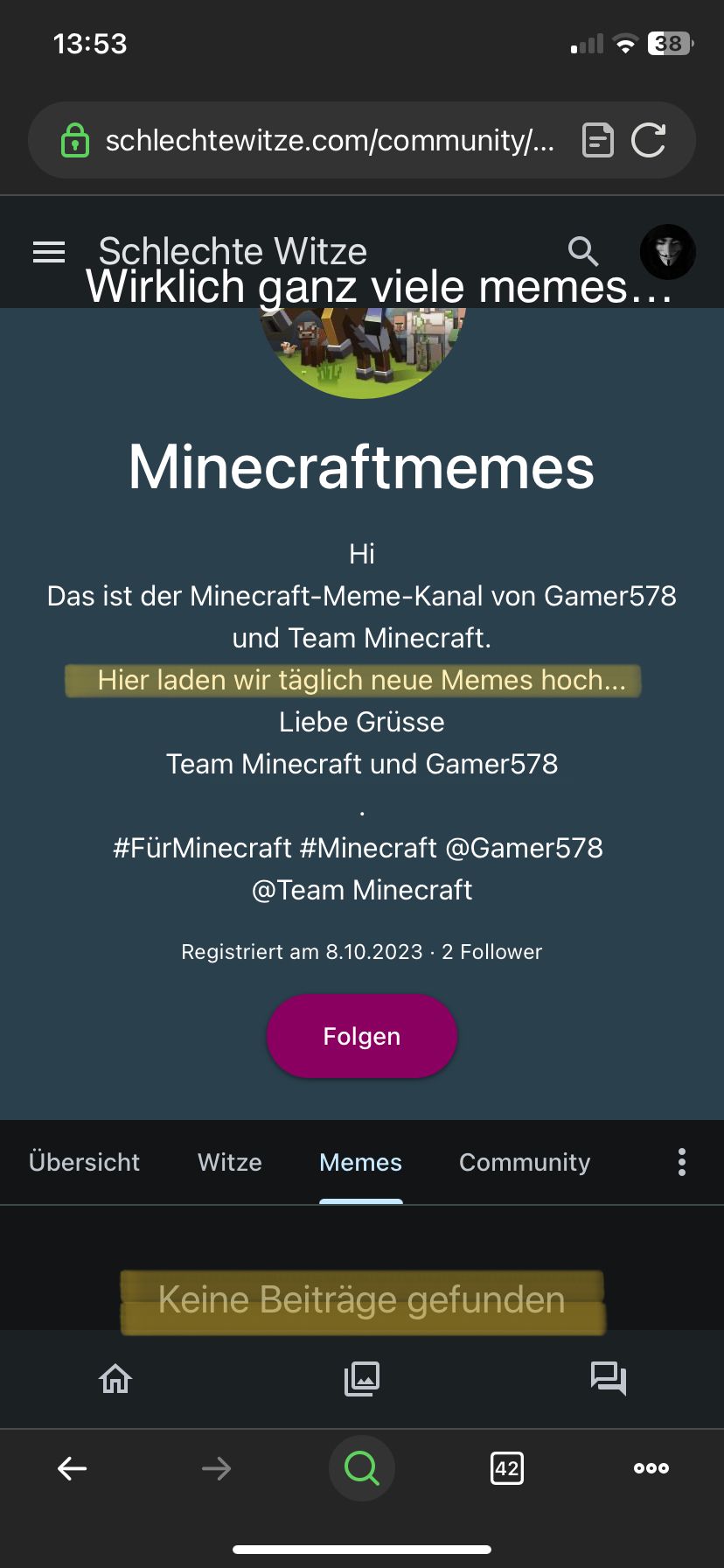Open the image gallery icon
Image resolution: width=724 pixels, height=1568 pixels.
pyautogui.click(x=362, y=1379)
